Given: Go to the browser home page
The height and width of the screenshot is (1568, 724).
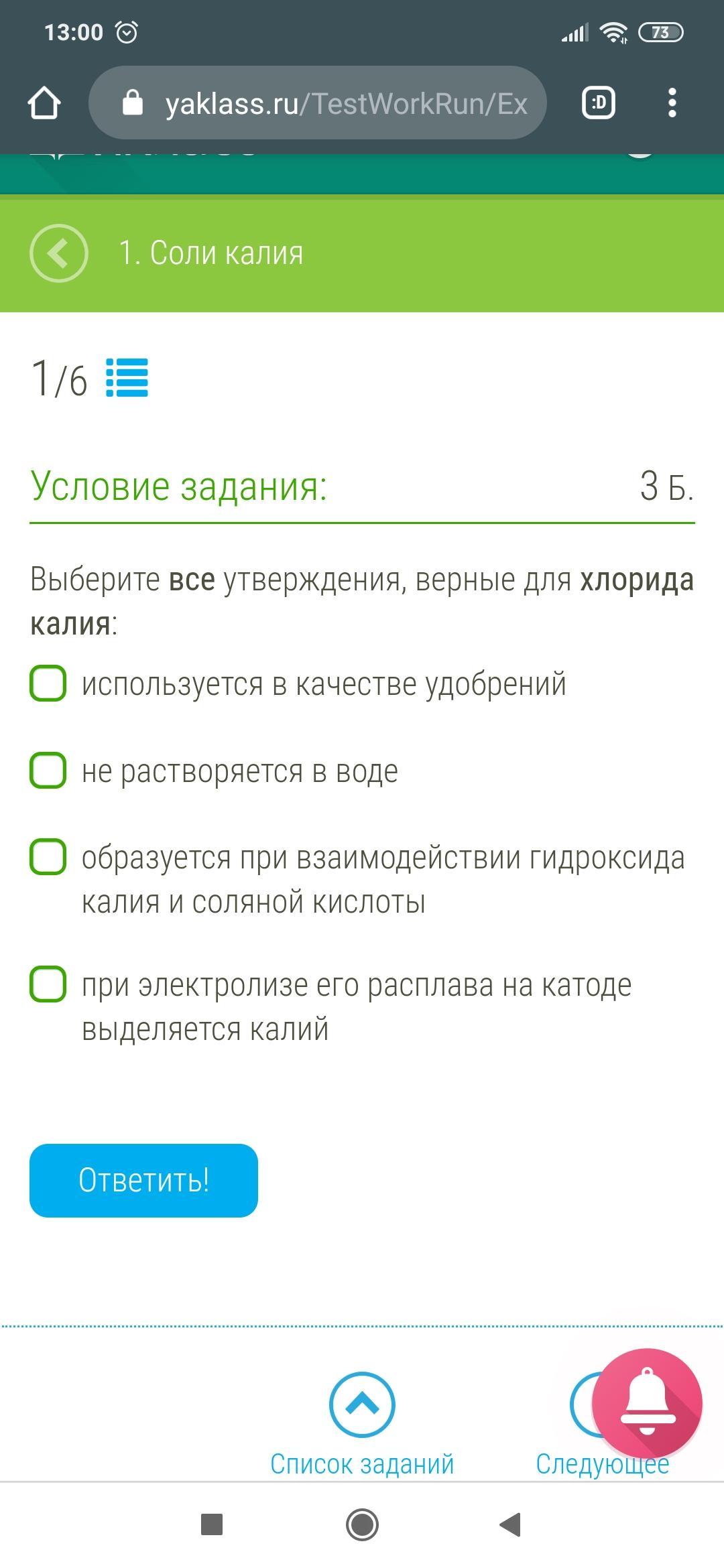Looking at the screenshot, I should tap(44, 103).
